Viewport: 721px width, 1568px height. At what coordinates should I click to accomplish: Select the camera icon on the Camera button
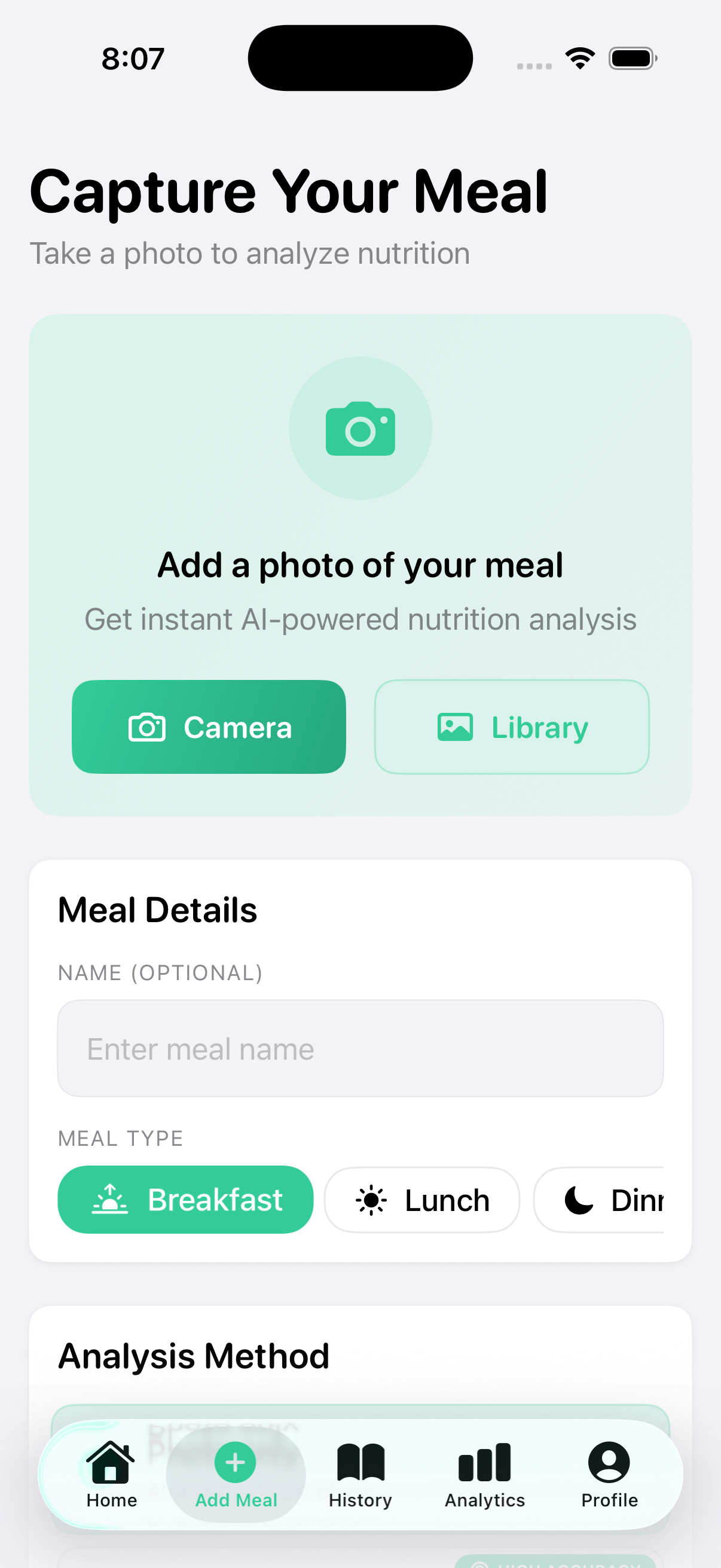click(148, 726)
